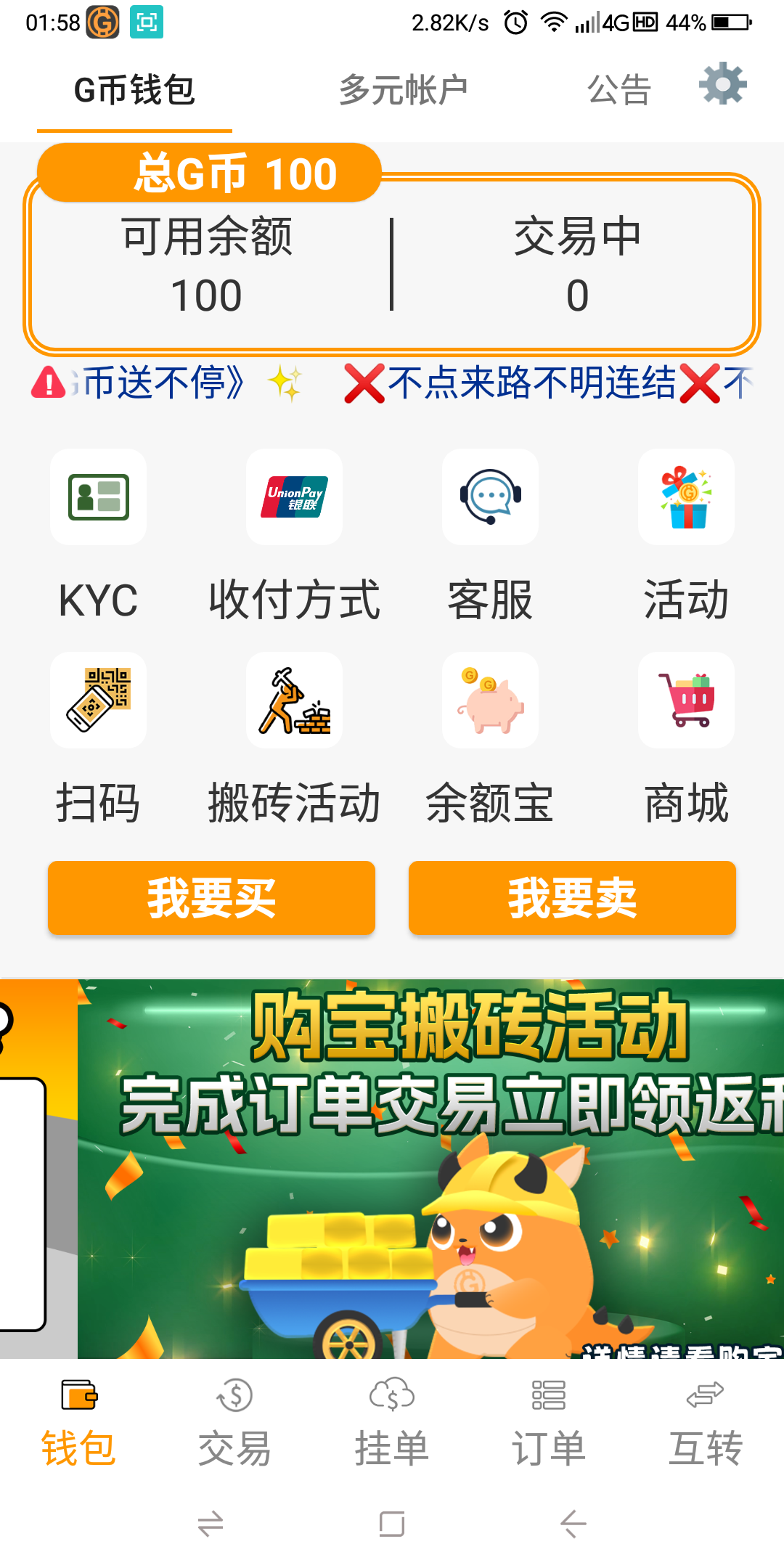
Task: Tap the system back button
Action: click(573, 1524)
